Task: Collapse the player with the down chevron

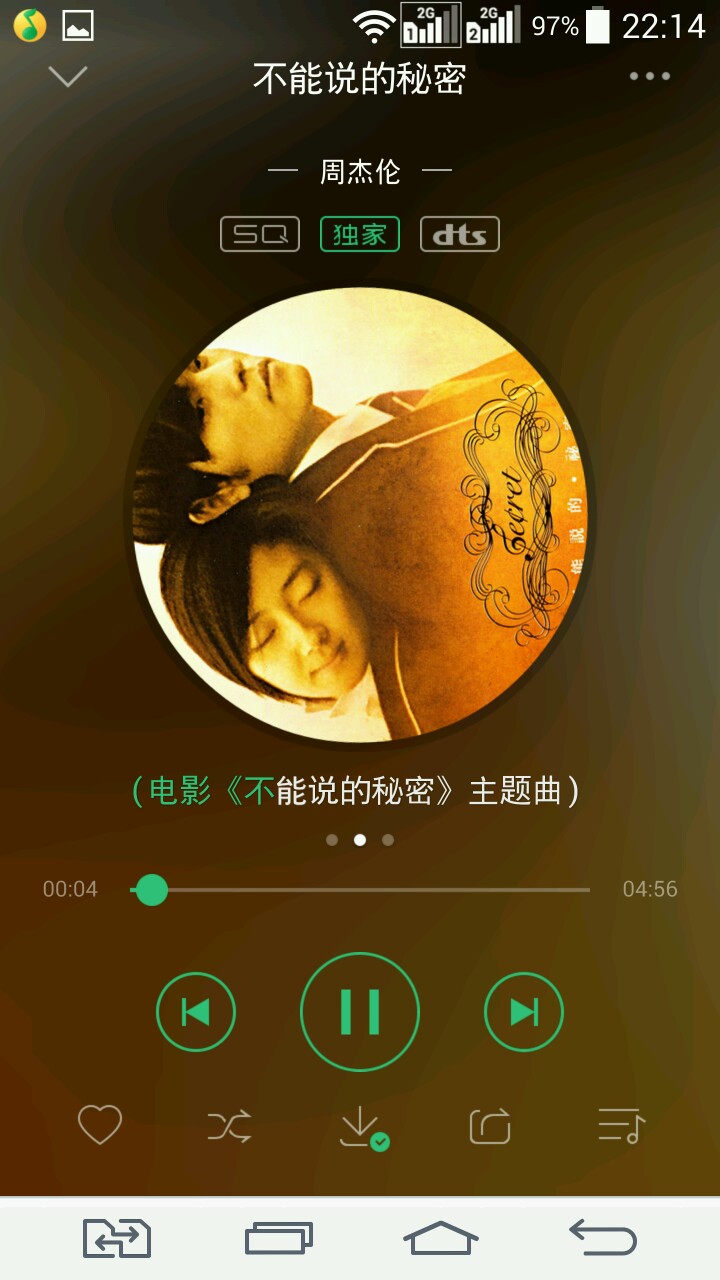Action: click(x=68, y=76)
